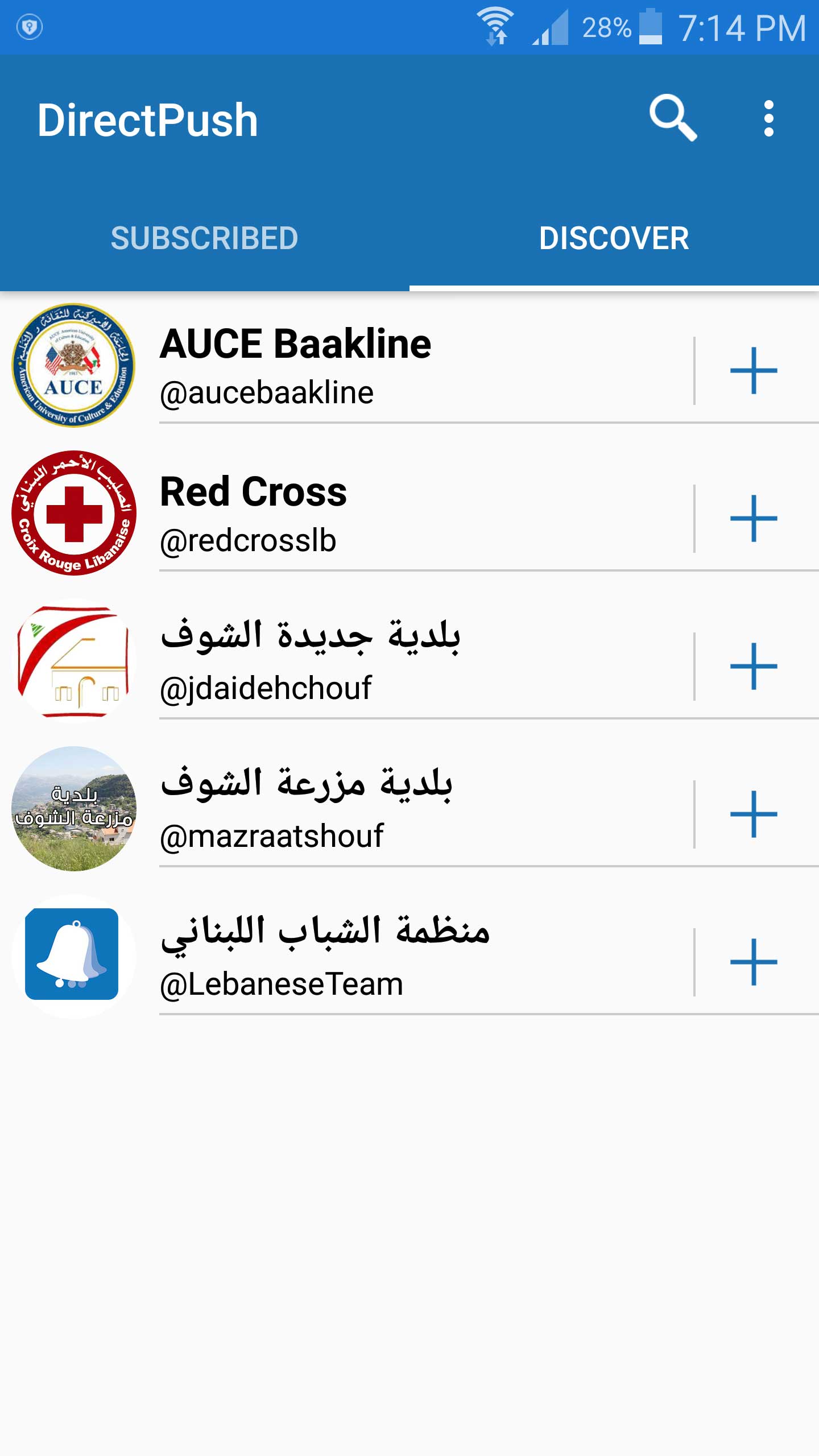
Task: Switch to the SUBSCRIBED tab
Action: 205,239
